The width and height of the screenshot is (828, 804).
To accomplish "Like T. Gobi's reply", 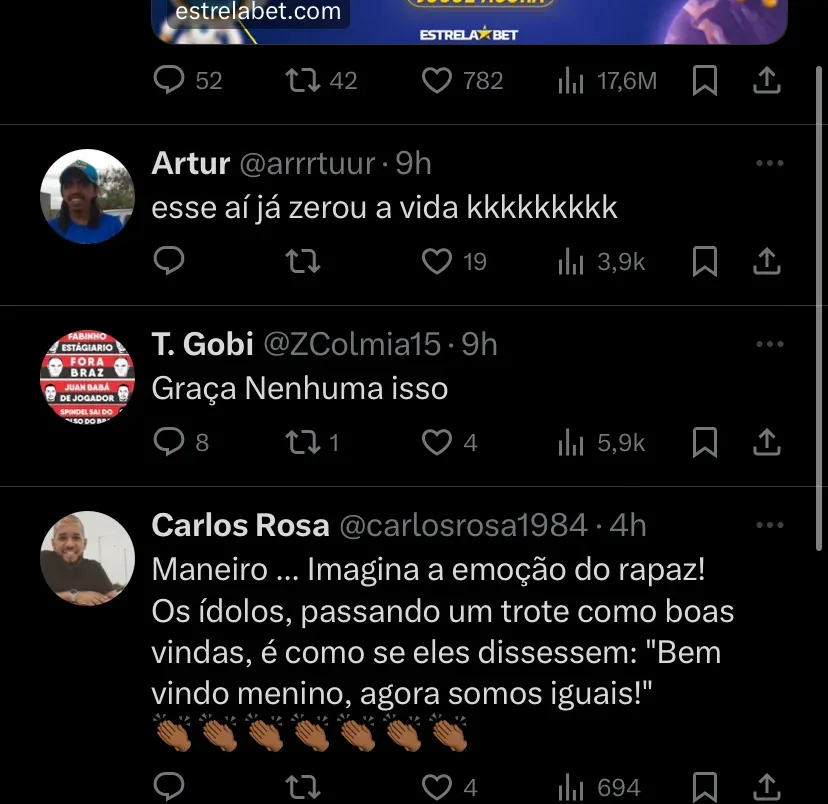I will coord(437,442).
